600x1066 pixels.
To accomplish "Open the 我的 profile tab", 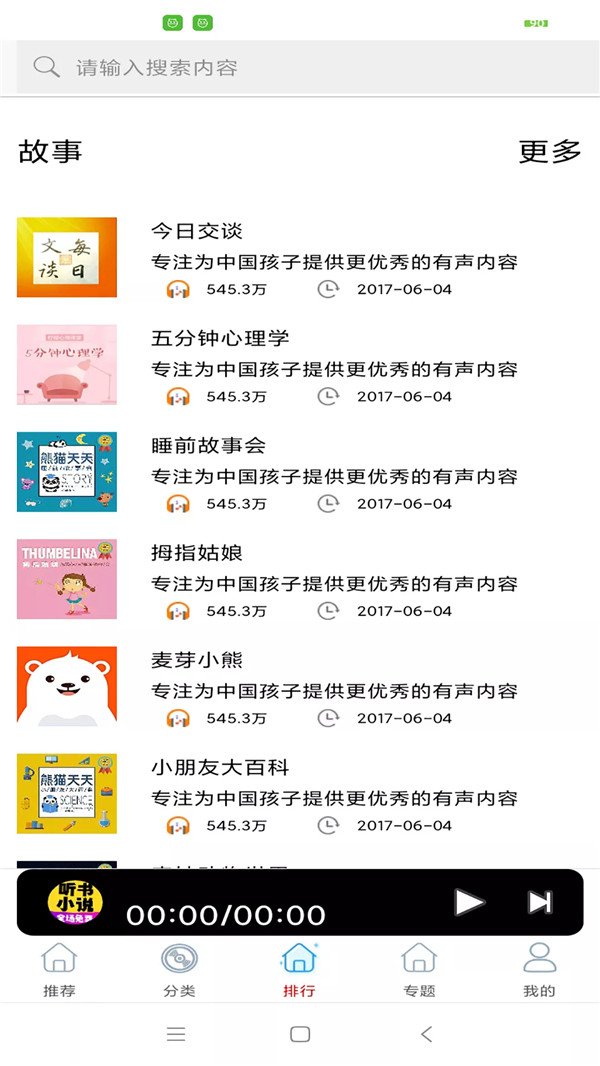I will pyautogui.click(x=539, y=970).
